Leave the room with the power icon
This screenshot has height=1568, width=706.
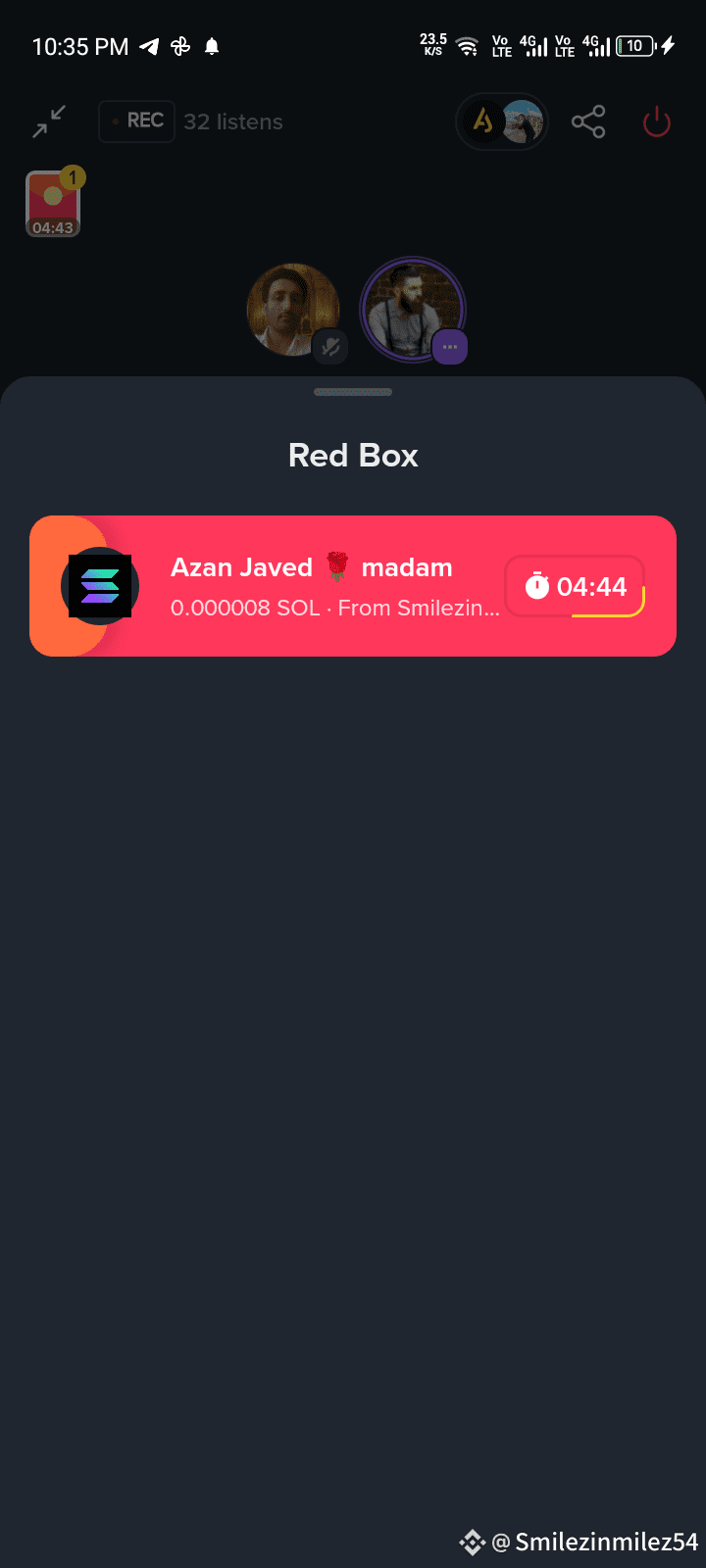(x=656, y=122)
